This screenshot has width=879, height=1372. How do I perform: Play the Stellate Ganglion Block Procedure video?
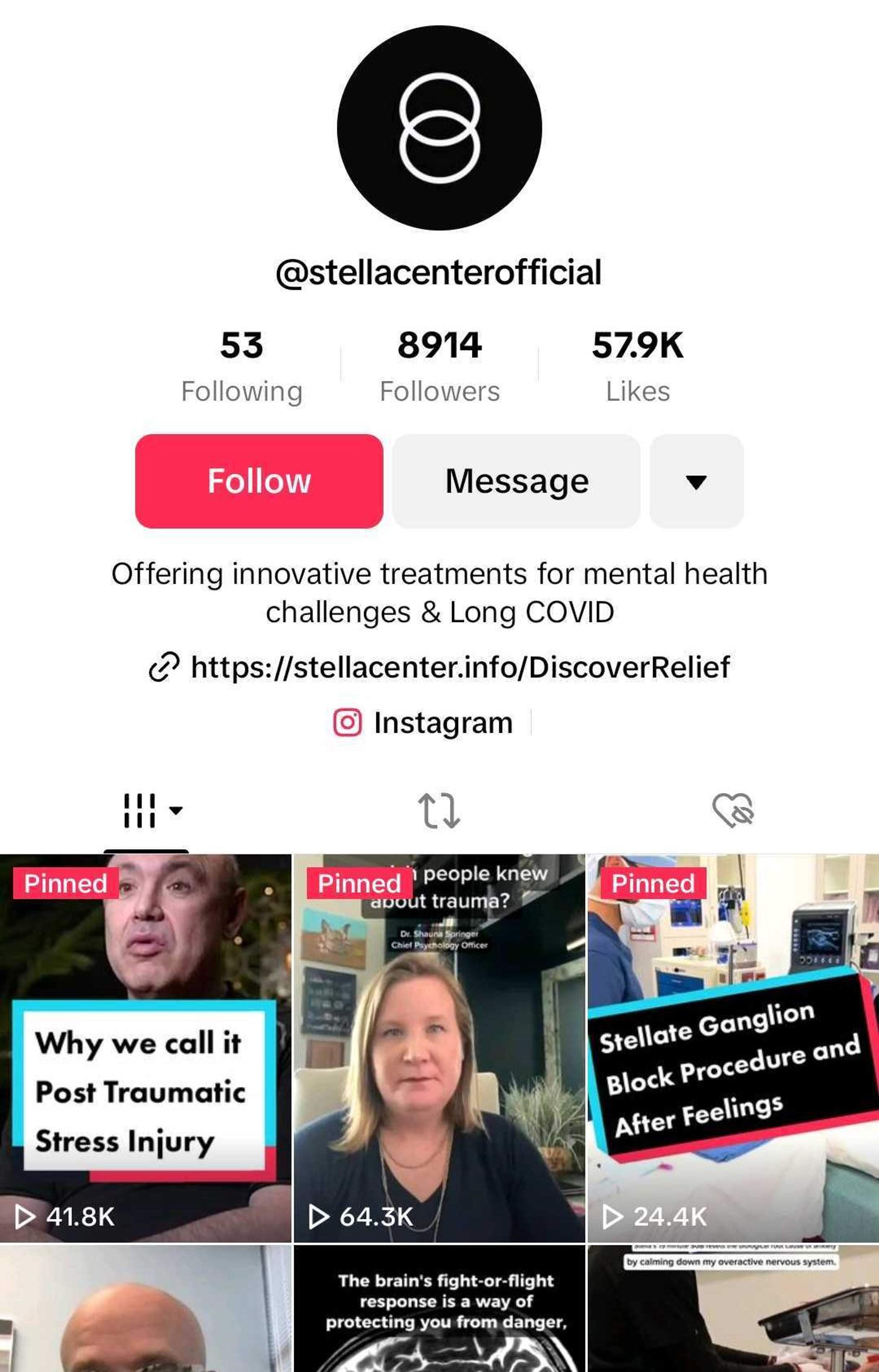[x=733, y=1048]
